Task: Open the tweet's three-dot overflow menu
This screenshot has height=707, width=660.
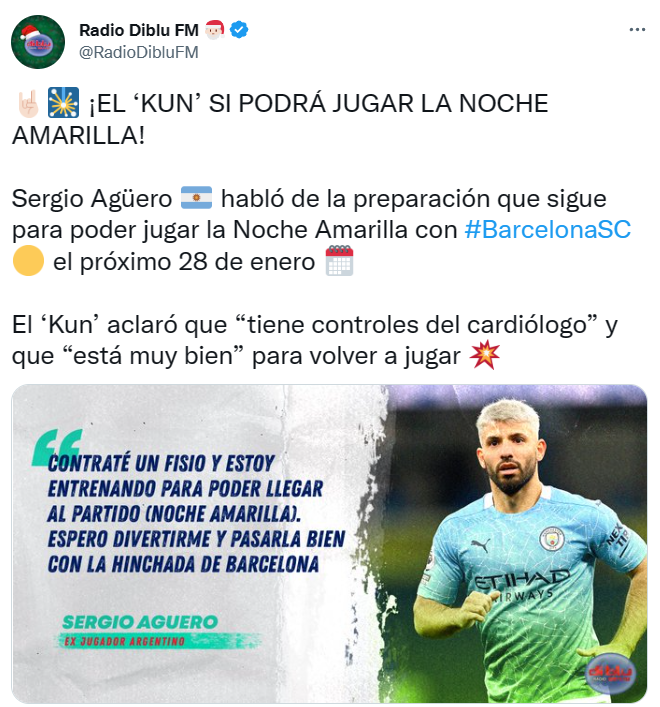Action: 636,30
